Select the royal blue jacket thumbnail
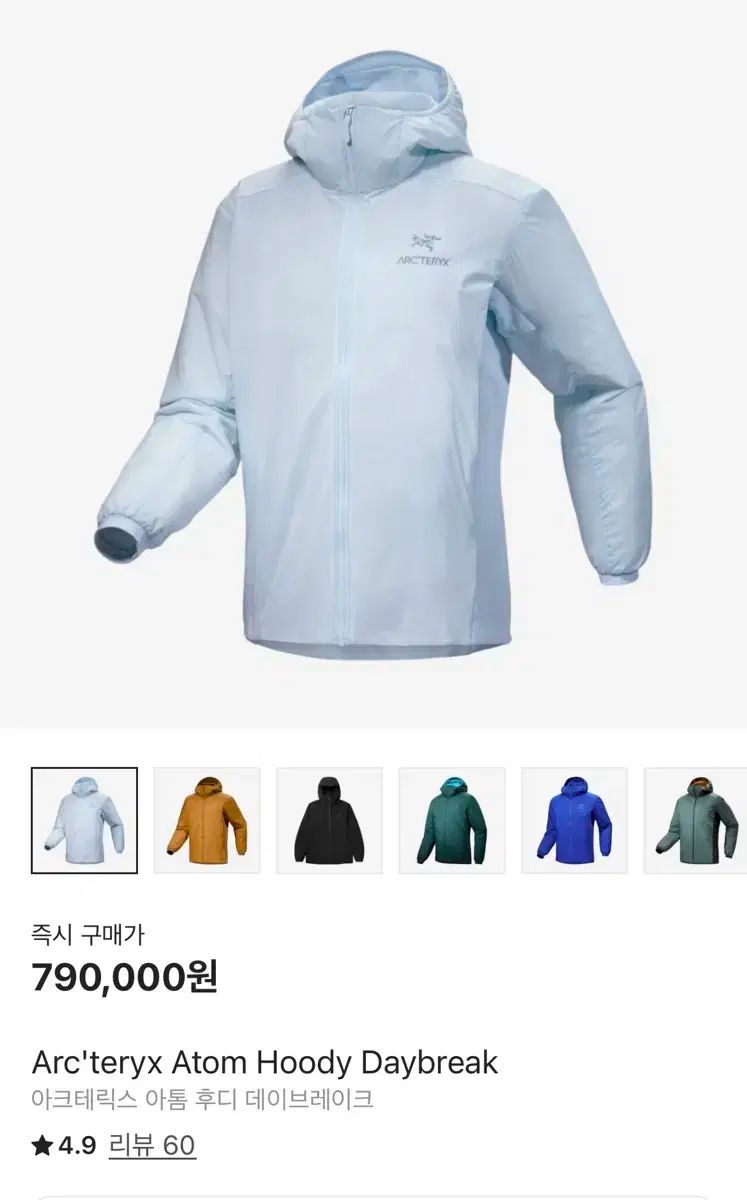The image size is (747, 1200). click(x=574, y=820)
